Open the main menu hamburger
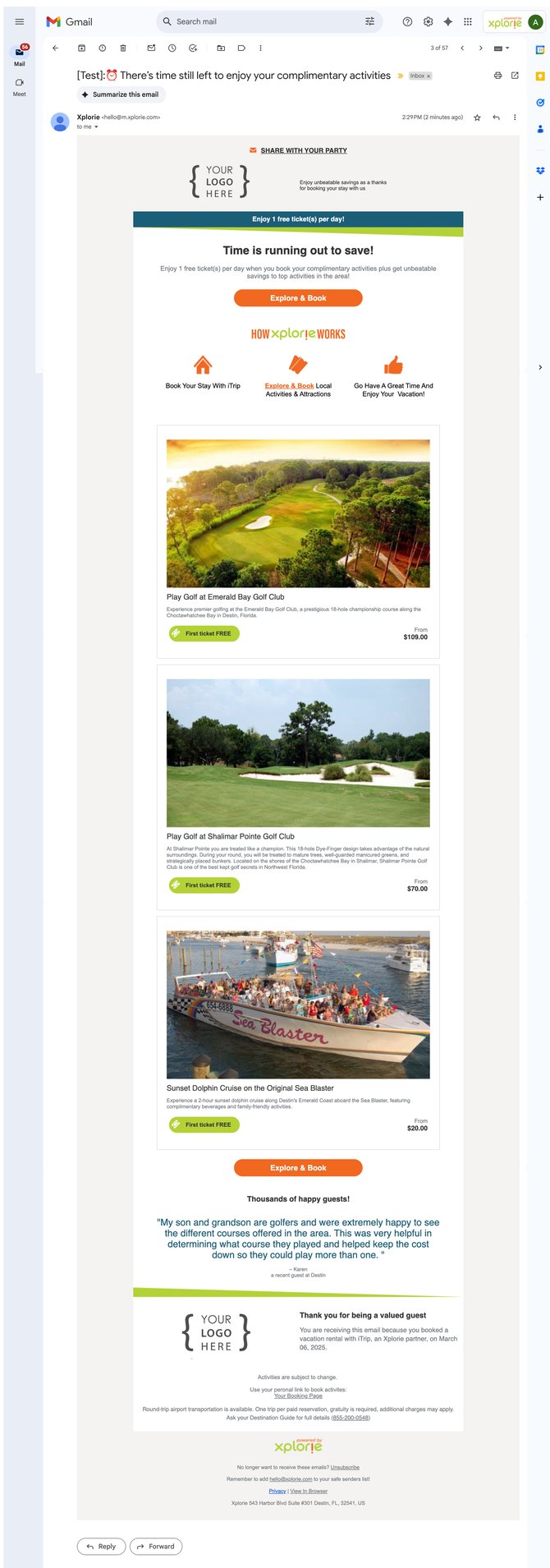This screenshot has height=1568, width=550. [19, 22]
